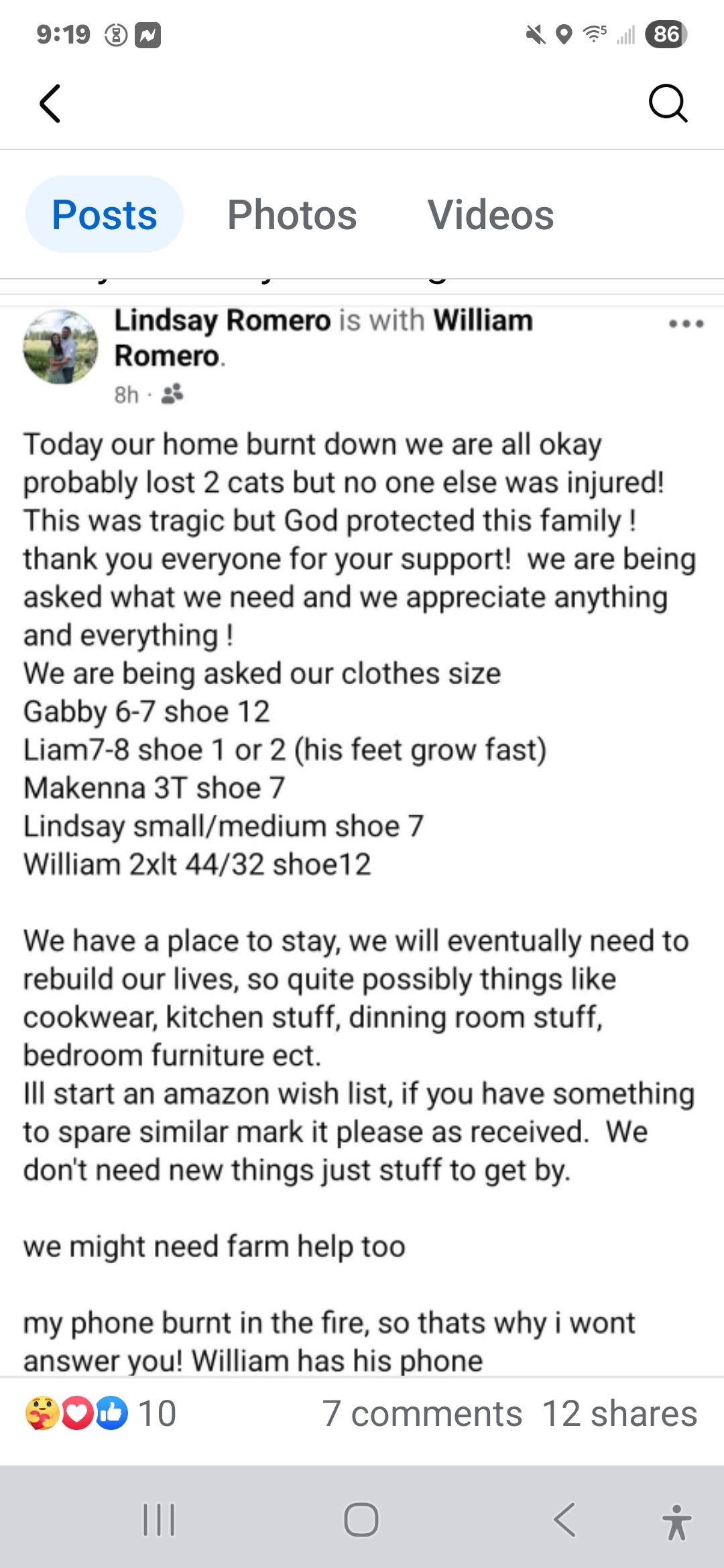
Task: Go back using the top-left arrow
Action: coord(50,103)
